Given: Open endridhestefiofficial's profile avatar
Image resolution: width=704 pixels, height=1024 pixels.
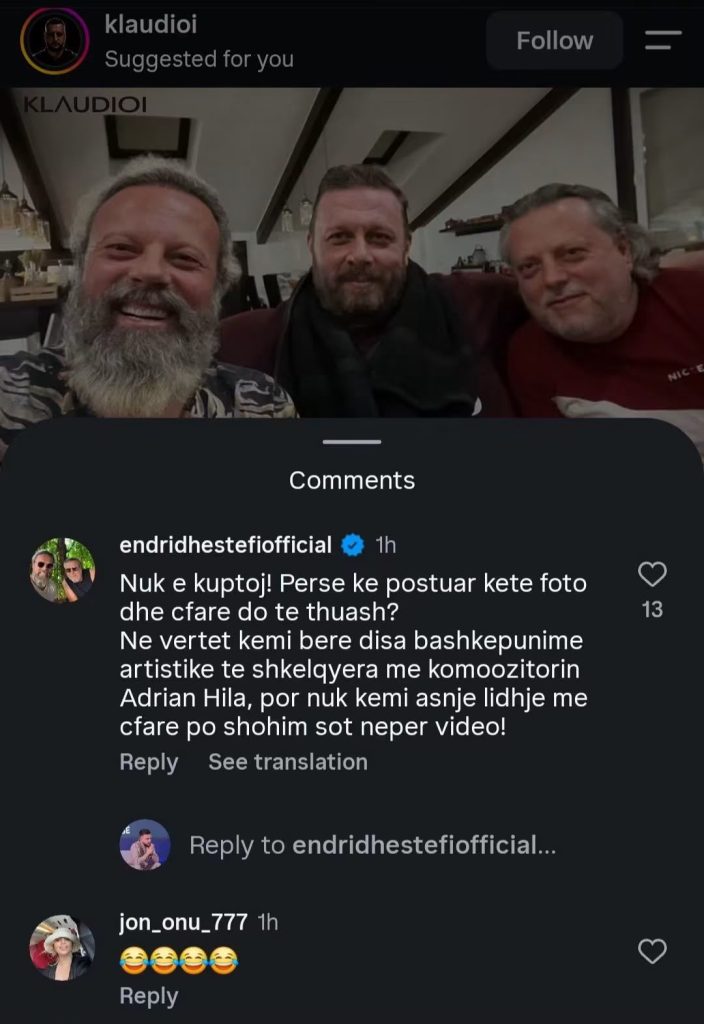Looking at the screenshot, I should (x=63, y=569).
